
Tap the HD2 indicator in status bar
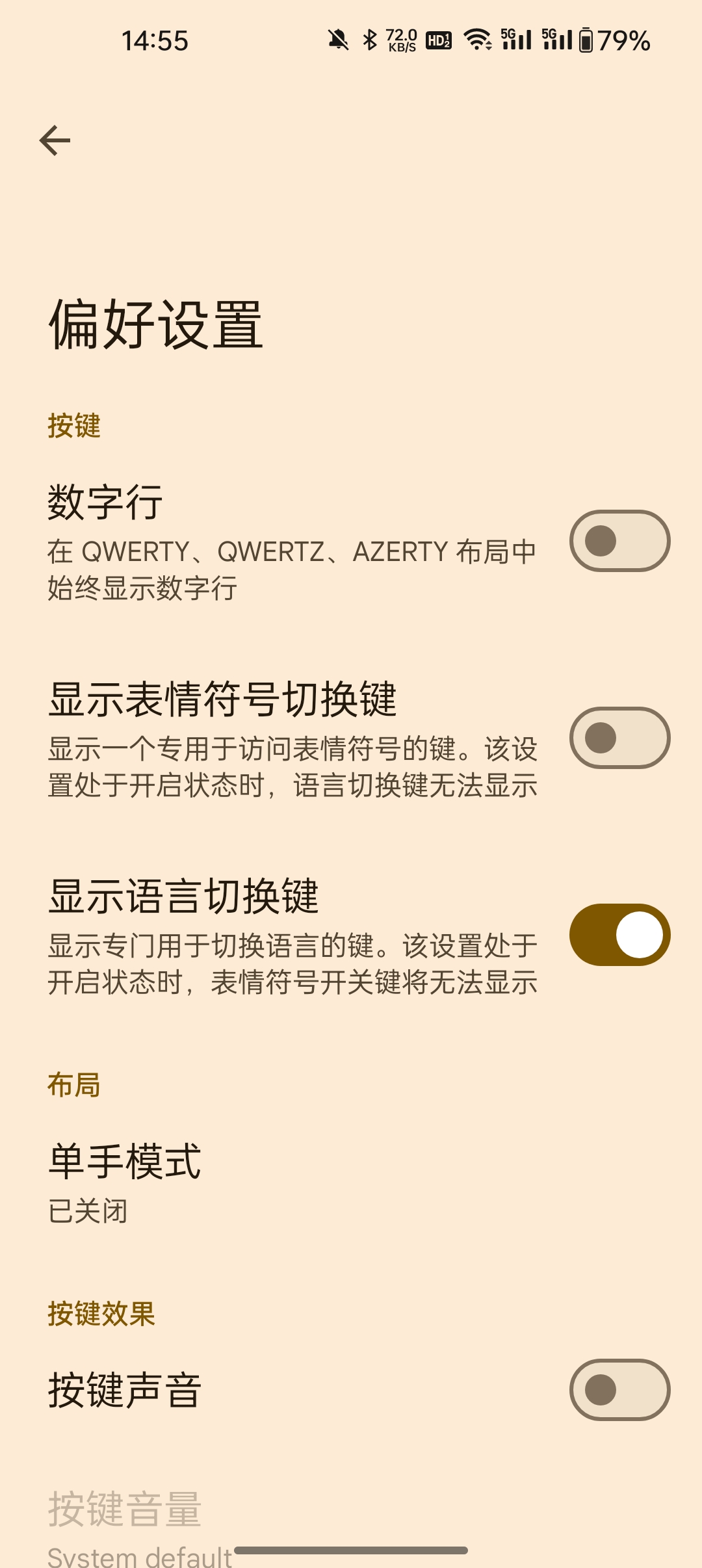tap(439, 40)
